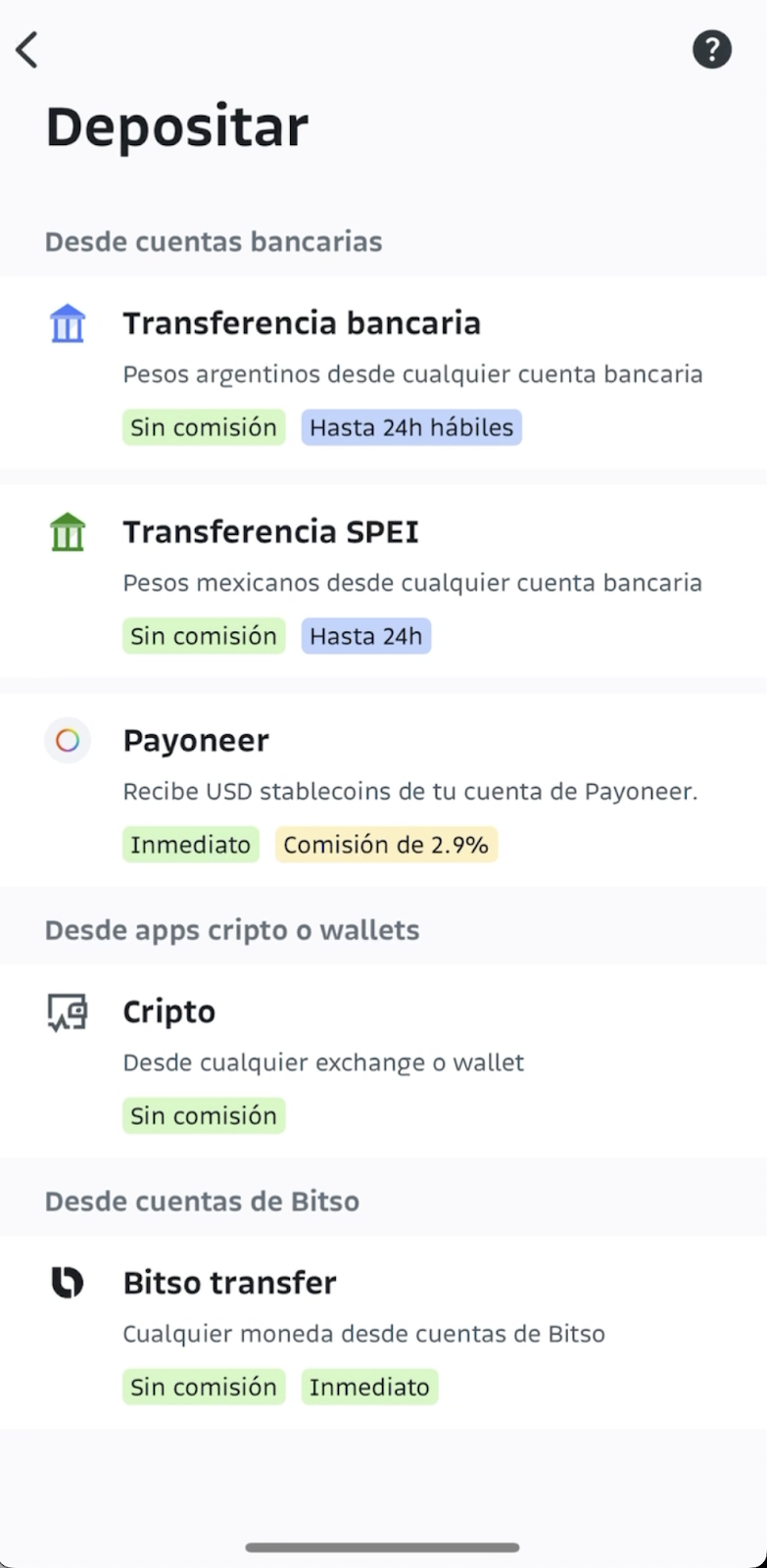Choose Transferencia SPEI deposit method
This screenshot has width=767, height=1568.
click(383, 582)
